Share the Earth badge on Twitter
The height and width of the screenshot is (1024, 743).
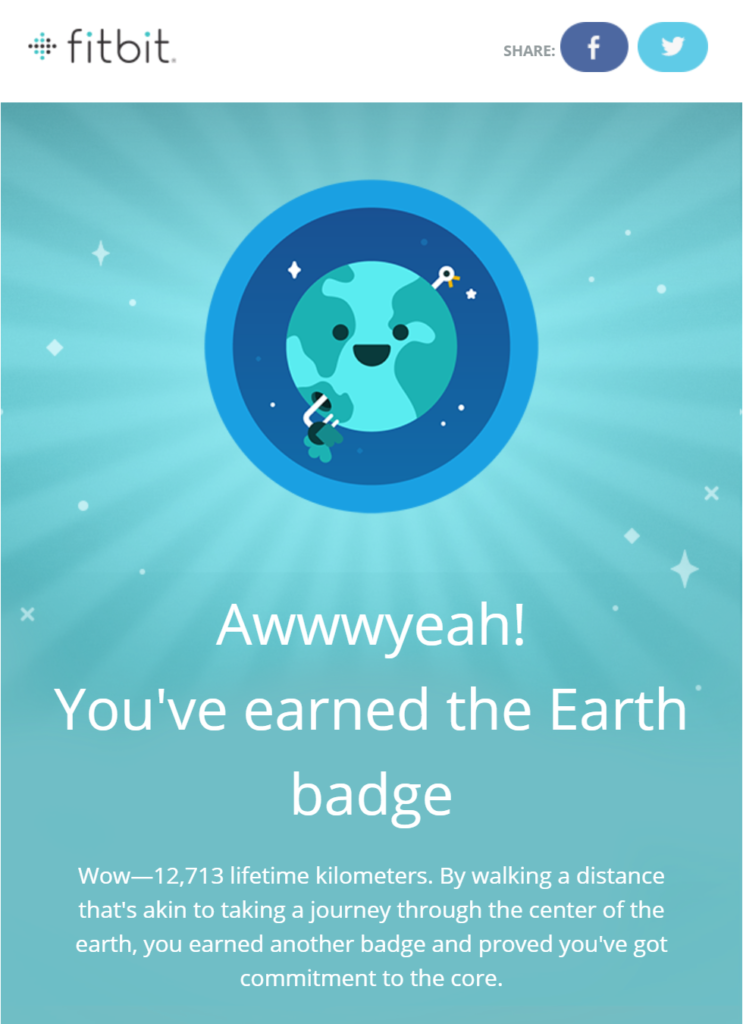(x=672, y=48)
